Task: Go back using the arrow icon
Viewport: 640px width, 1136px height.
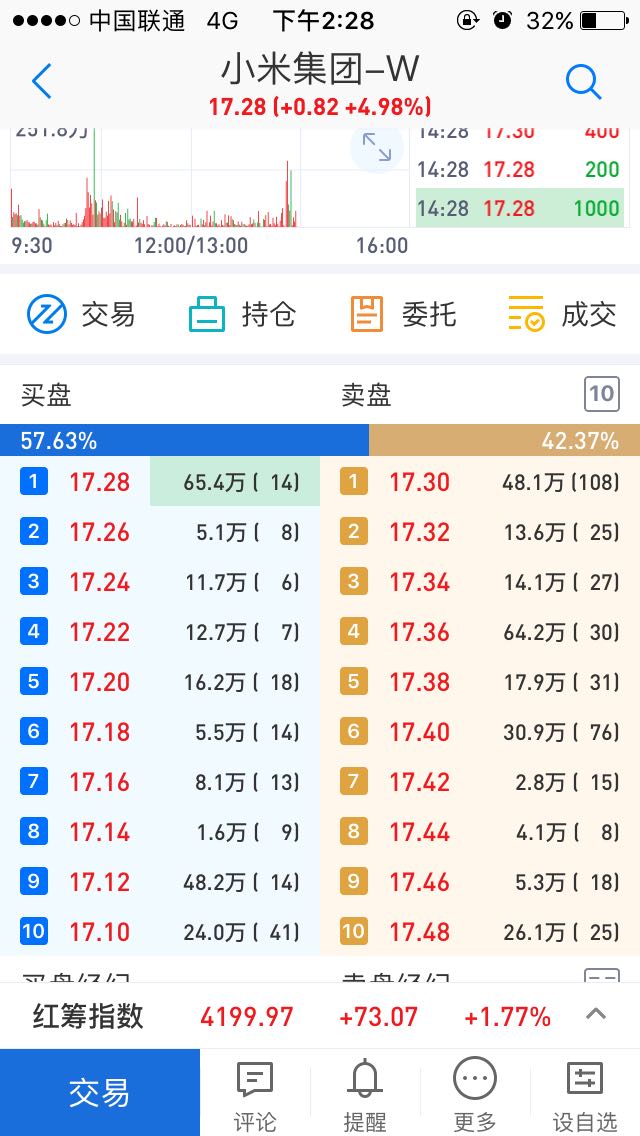Action: pos(42,81)
